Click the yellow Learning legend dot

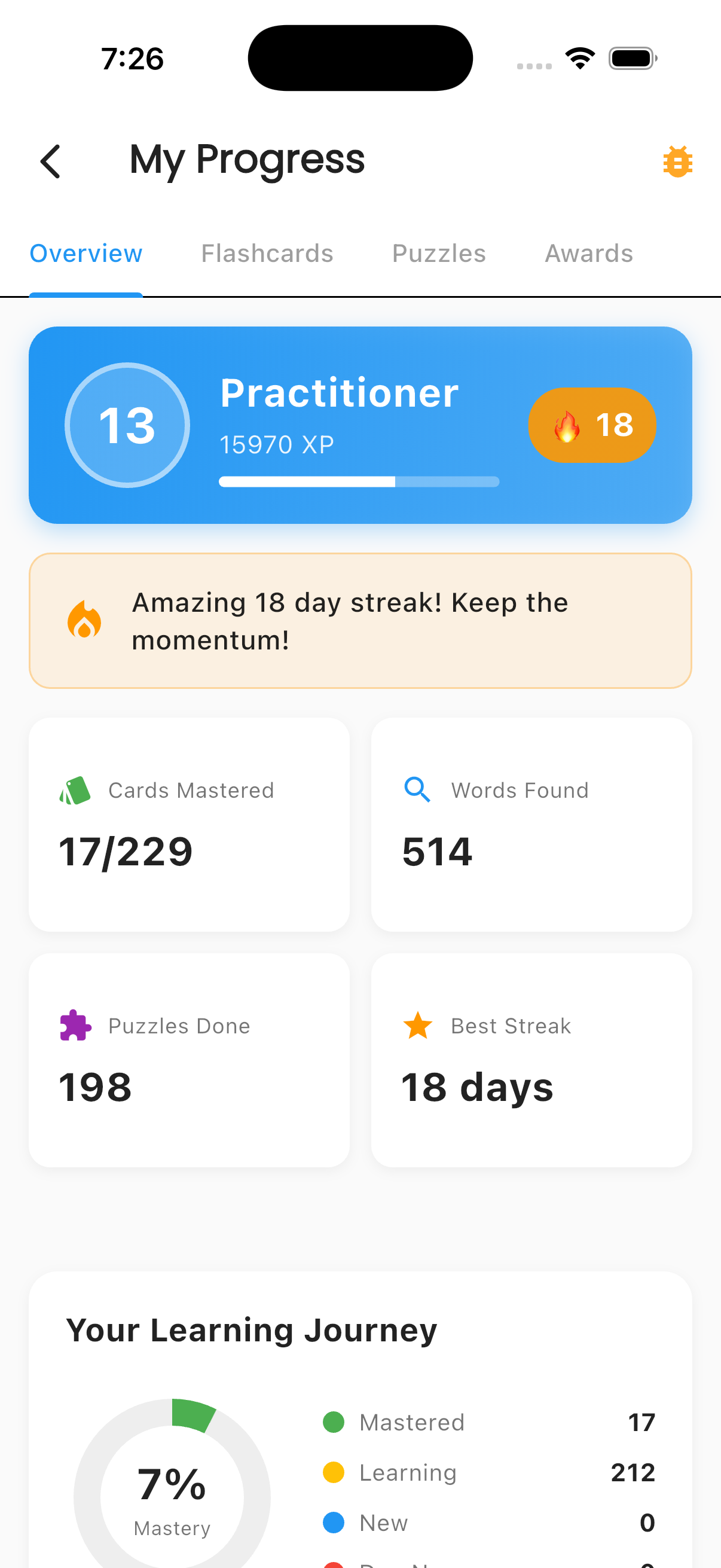tap(334, 1472)
